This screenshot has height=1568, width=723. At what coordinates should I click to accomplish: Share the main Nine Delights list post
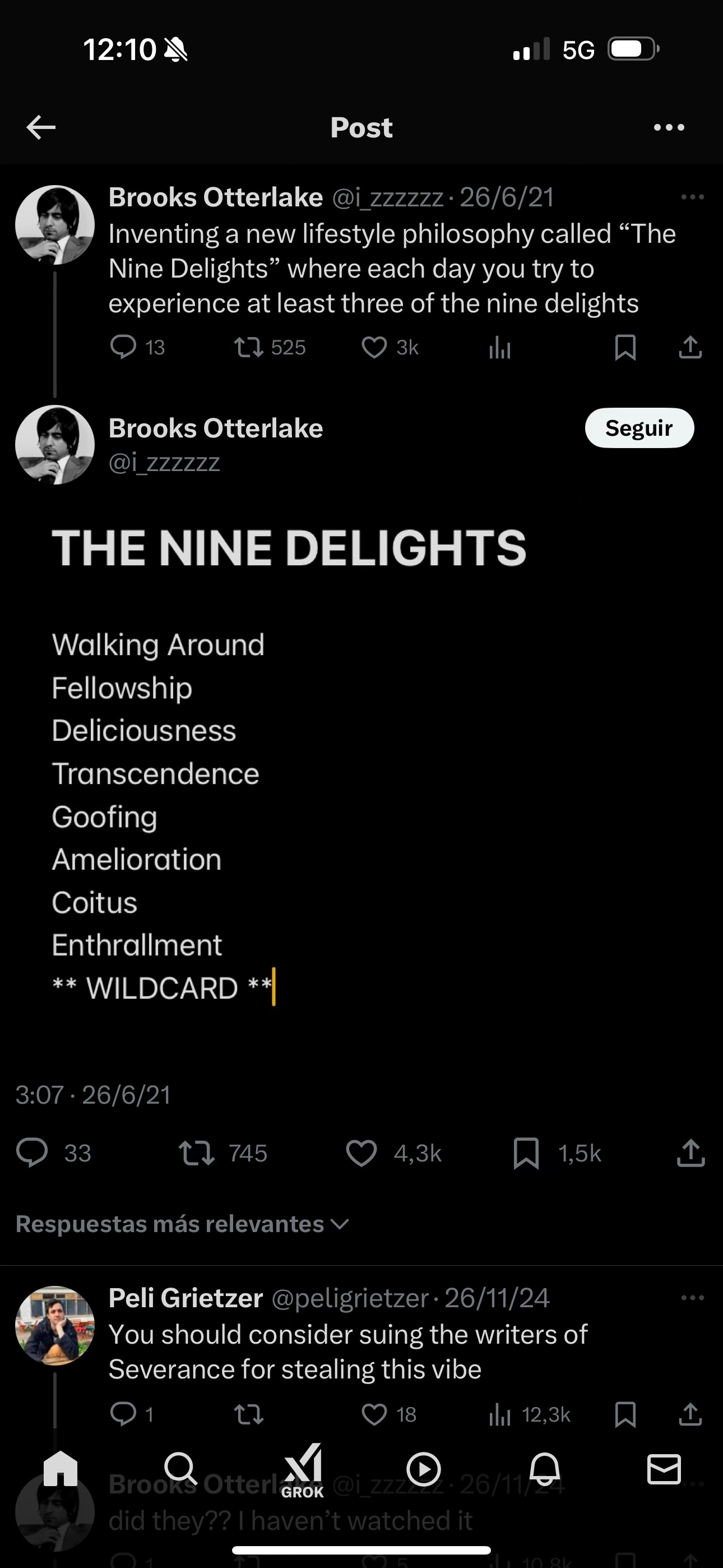point(690,1154)
